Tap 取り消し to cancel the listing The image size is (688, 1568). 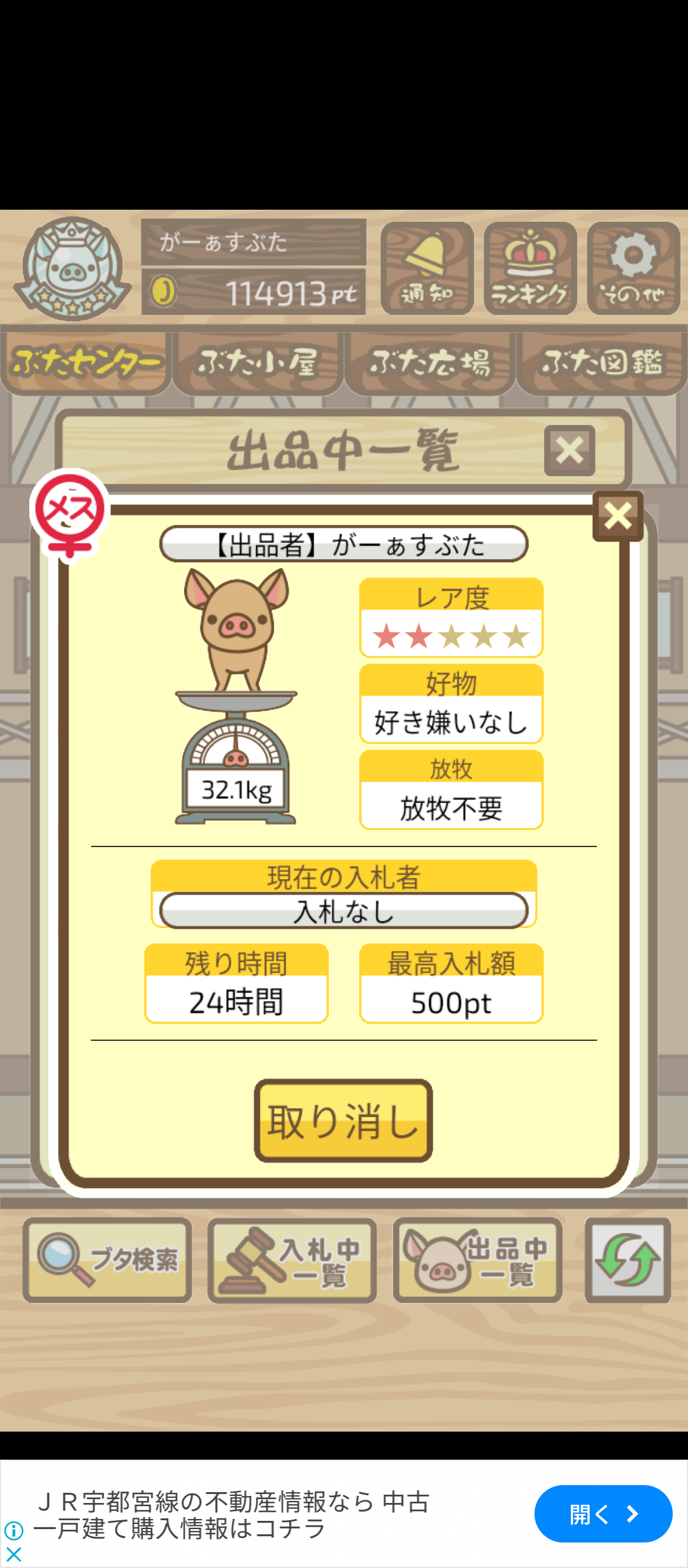tap(343, 1120)
